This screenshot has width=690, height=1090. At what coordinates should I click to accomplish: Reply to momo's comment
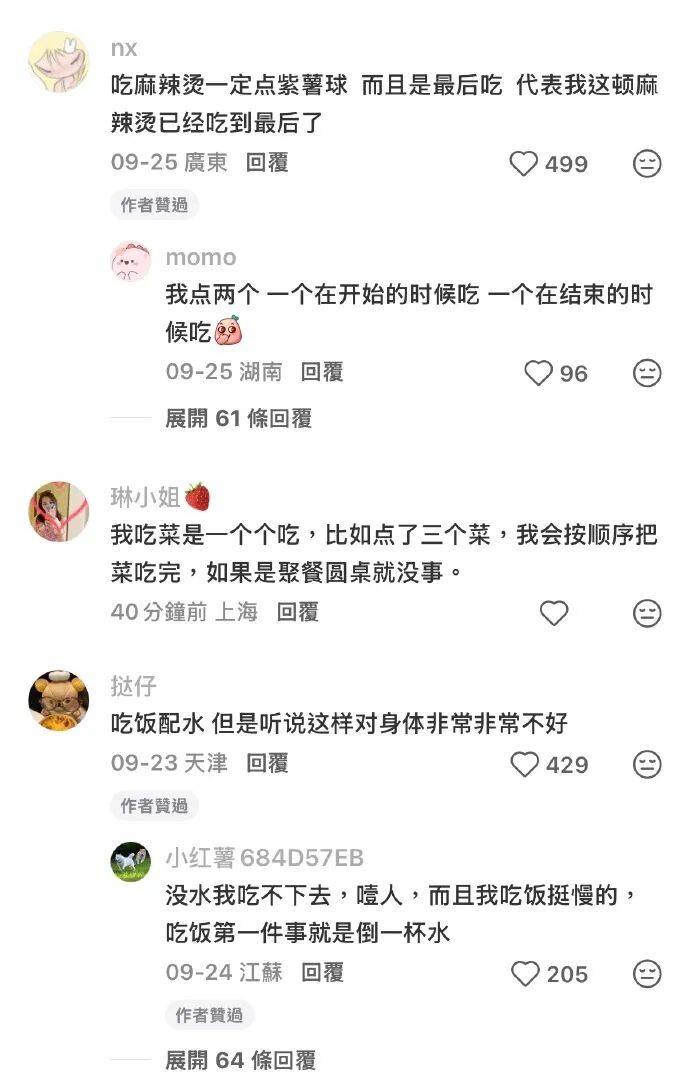(322, 372)
